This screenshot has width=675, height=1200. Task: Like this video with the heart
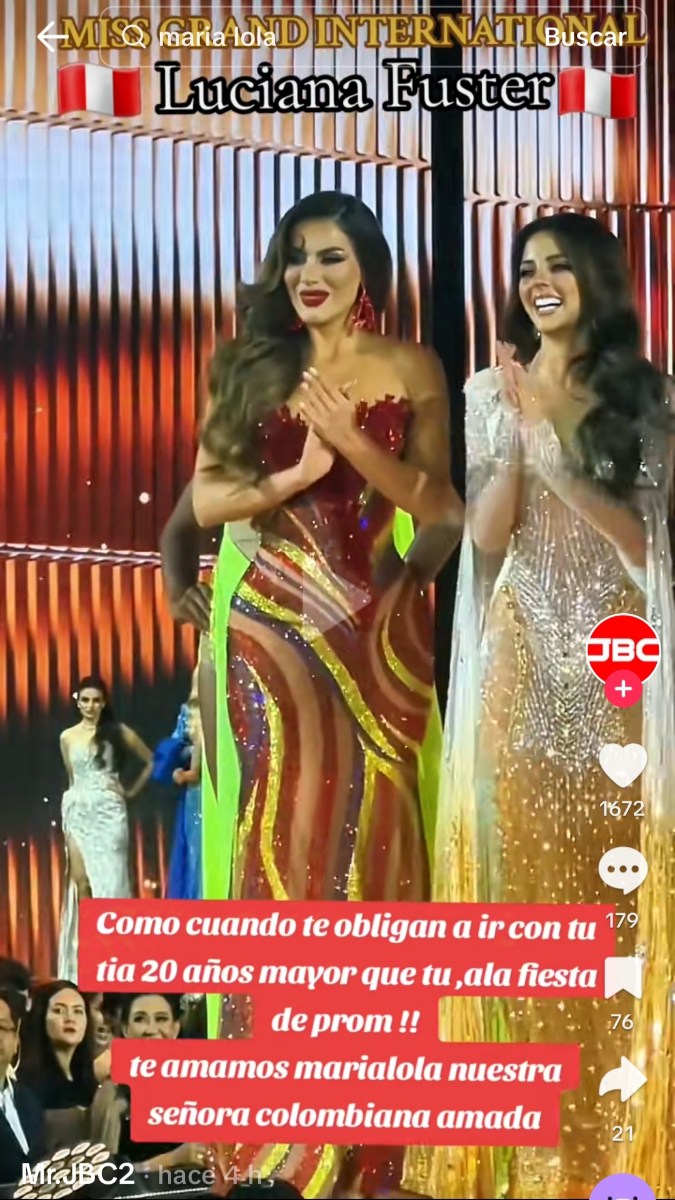pyautogui.click(x=623, y=765)
